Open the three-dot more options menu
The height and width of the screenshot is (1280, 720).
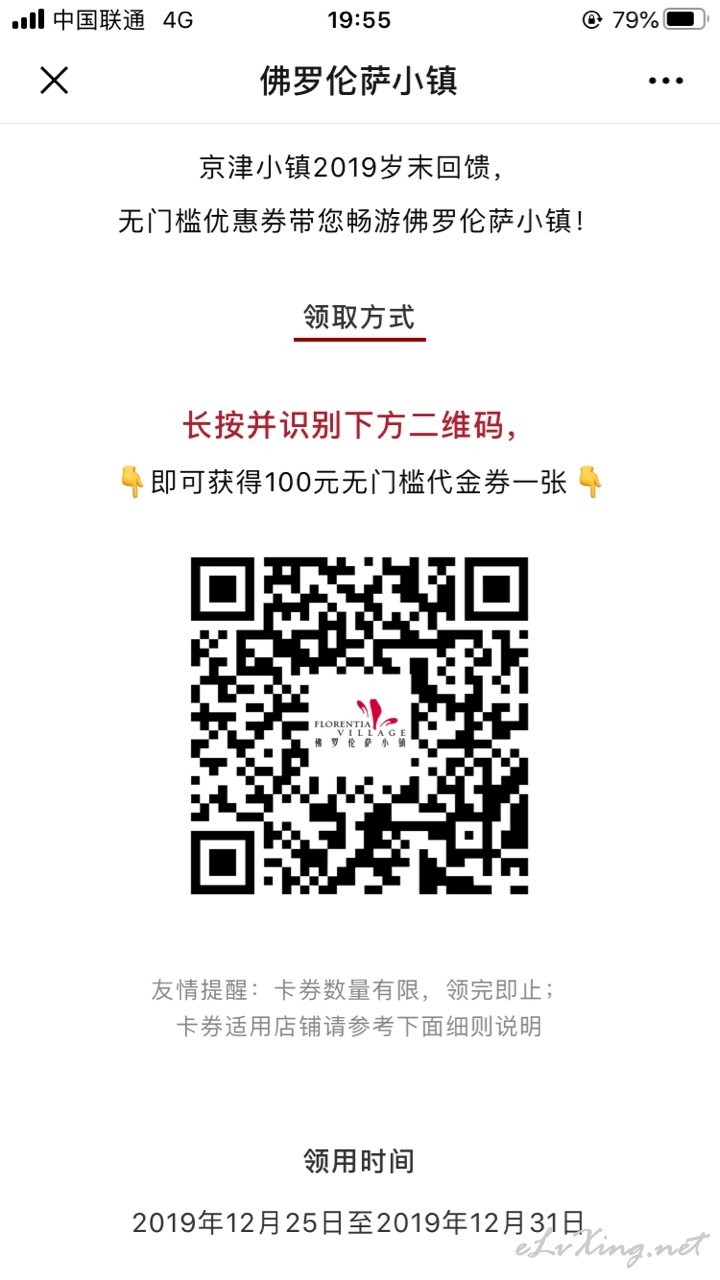[665, 81]
